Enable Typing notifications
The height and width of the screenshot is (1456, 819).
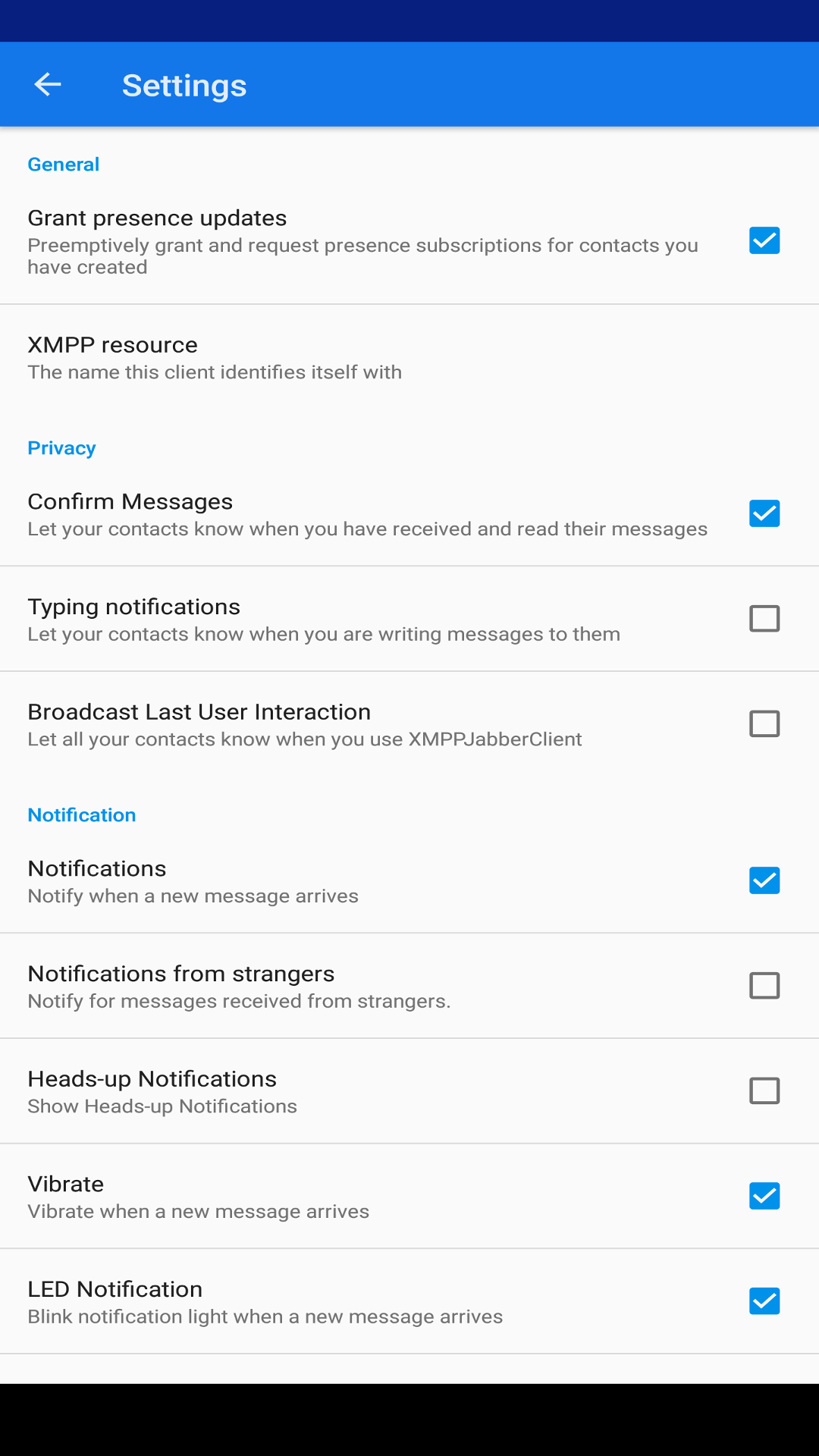point(764,618)
